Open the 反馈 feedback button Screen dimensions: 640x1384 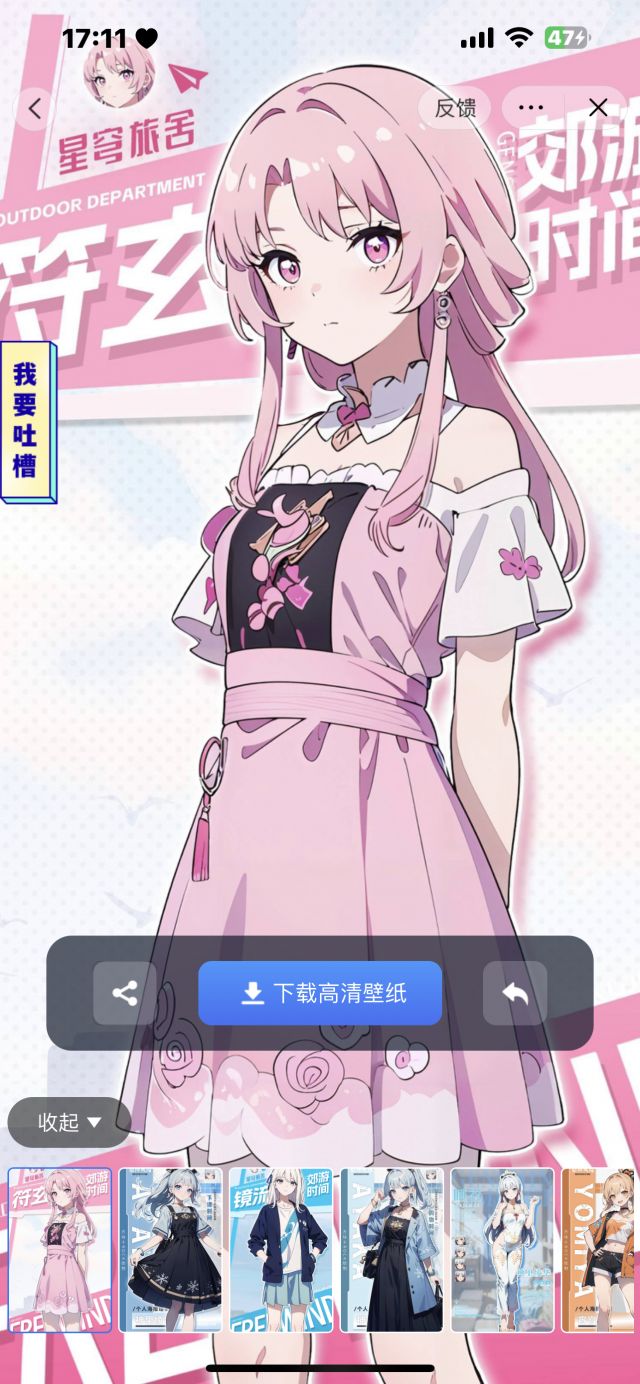click(455, 108)
